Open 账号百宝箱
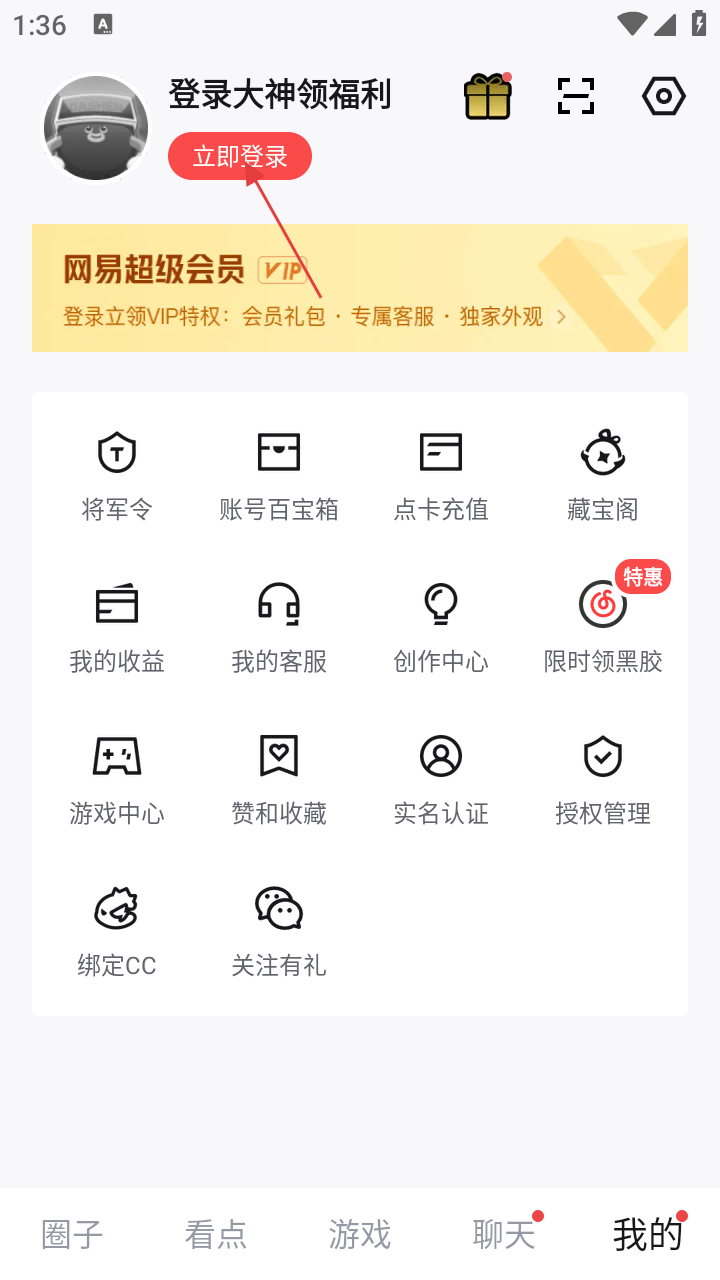 point(279,476)
